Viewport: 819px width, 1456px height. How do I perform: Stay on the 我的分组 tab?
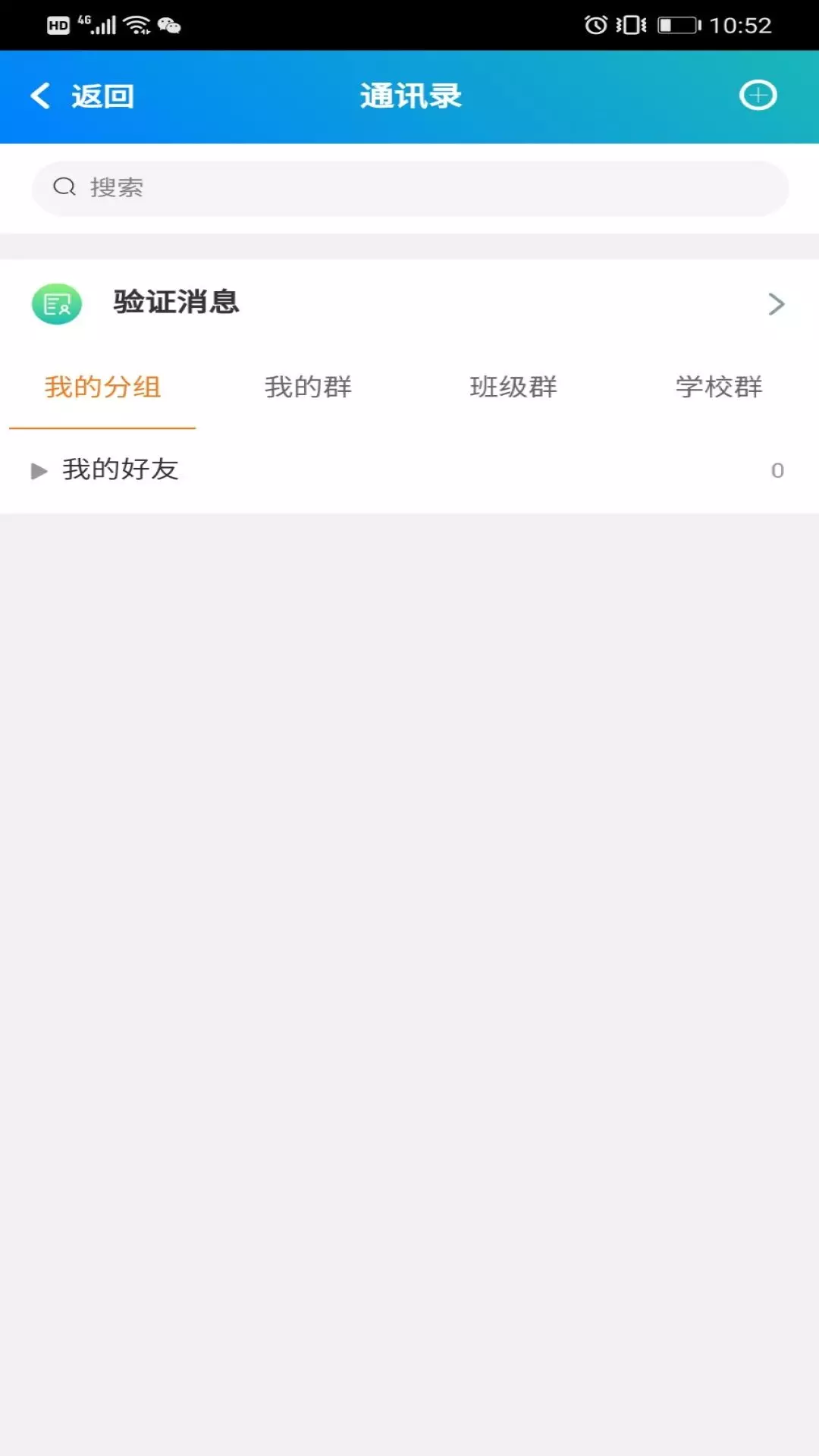tap(103, 386)
